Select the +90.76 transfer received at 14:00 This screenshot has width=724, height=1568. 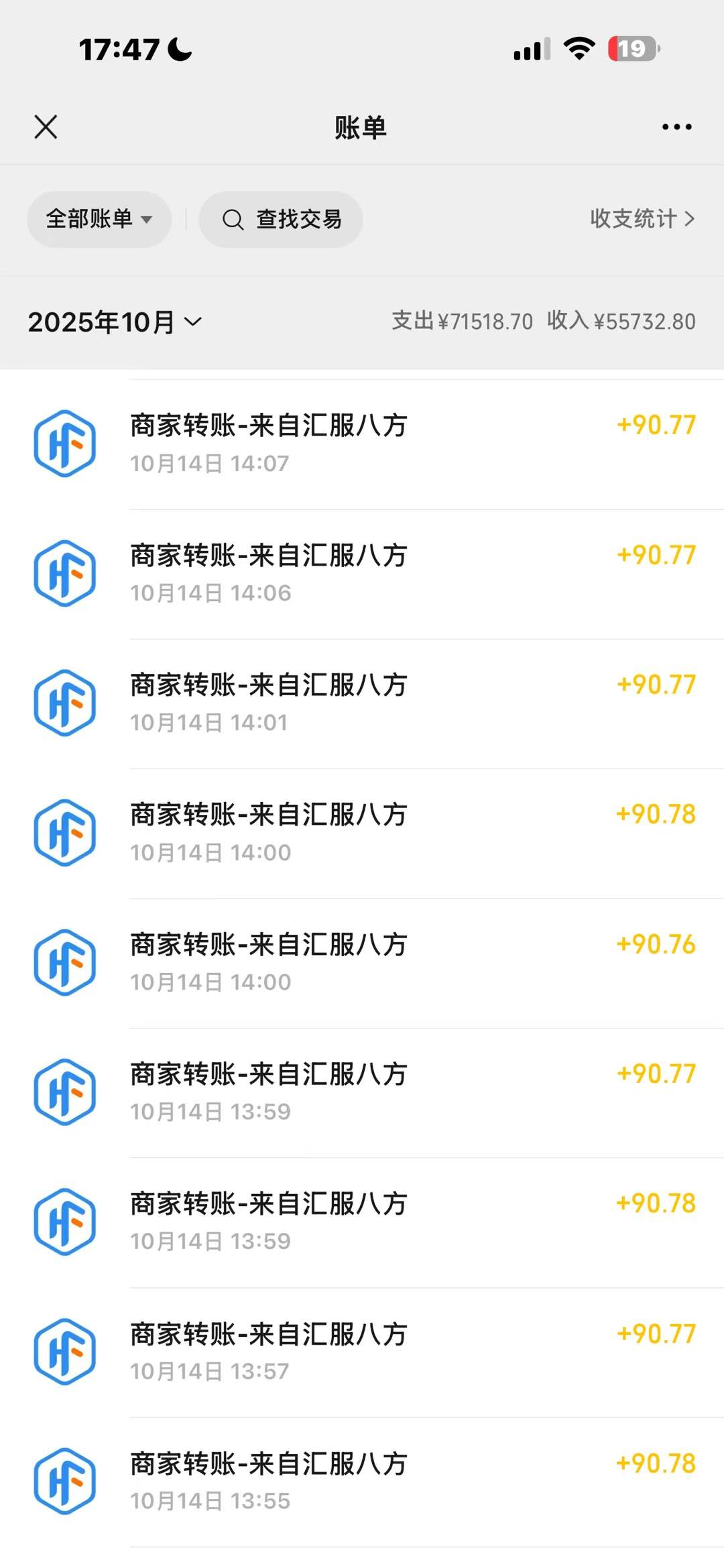coord(362,962)
